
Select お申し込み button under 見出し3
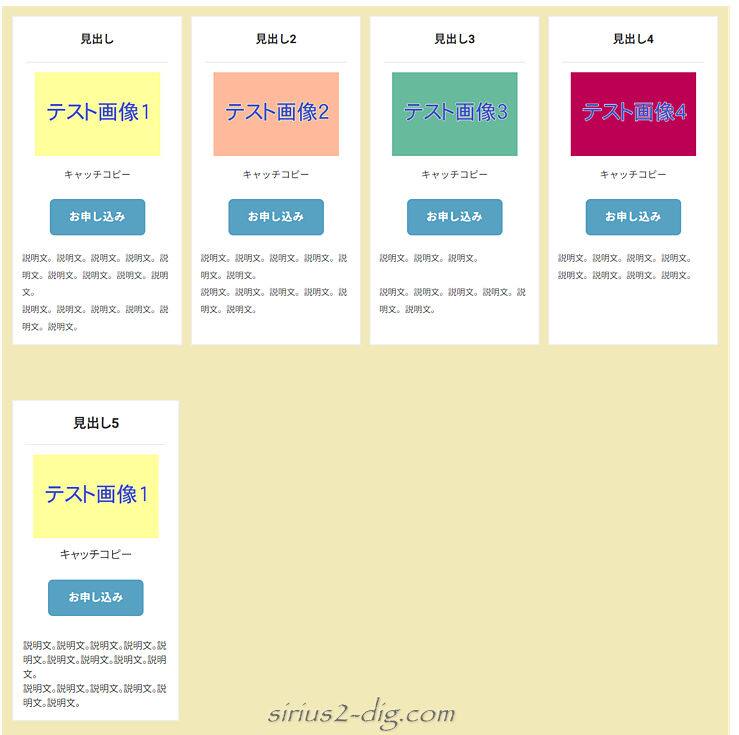point(454,217)
